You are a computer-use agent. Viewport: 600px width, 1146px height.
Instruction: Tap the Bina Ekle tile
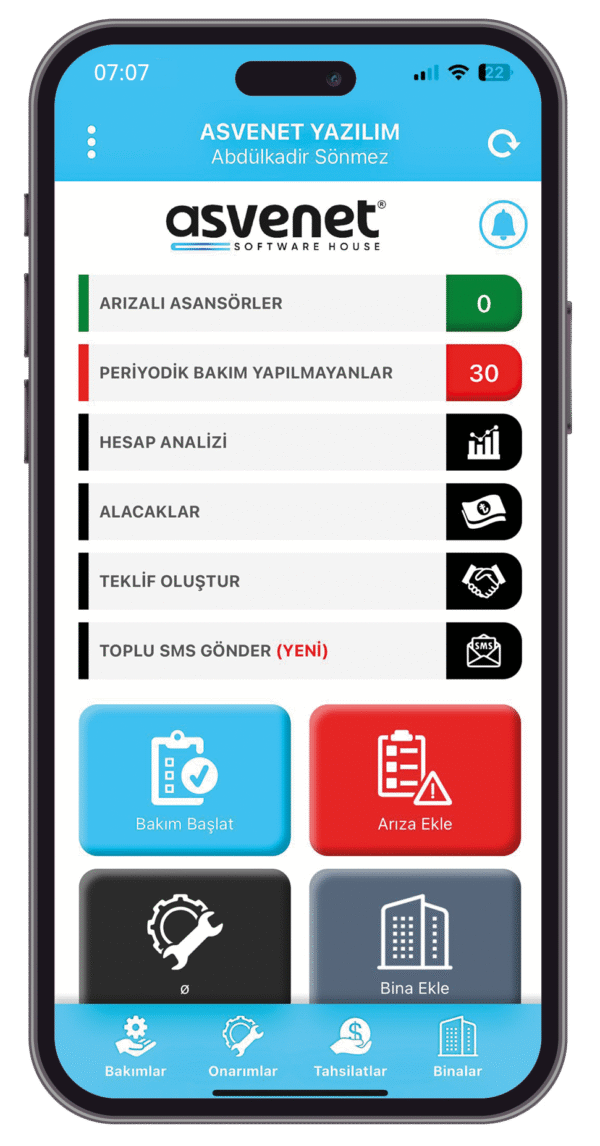415,938
